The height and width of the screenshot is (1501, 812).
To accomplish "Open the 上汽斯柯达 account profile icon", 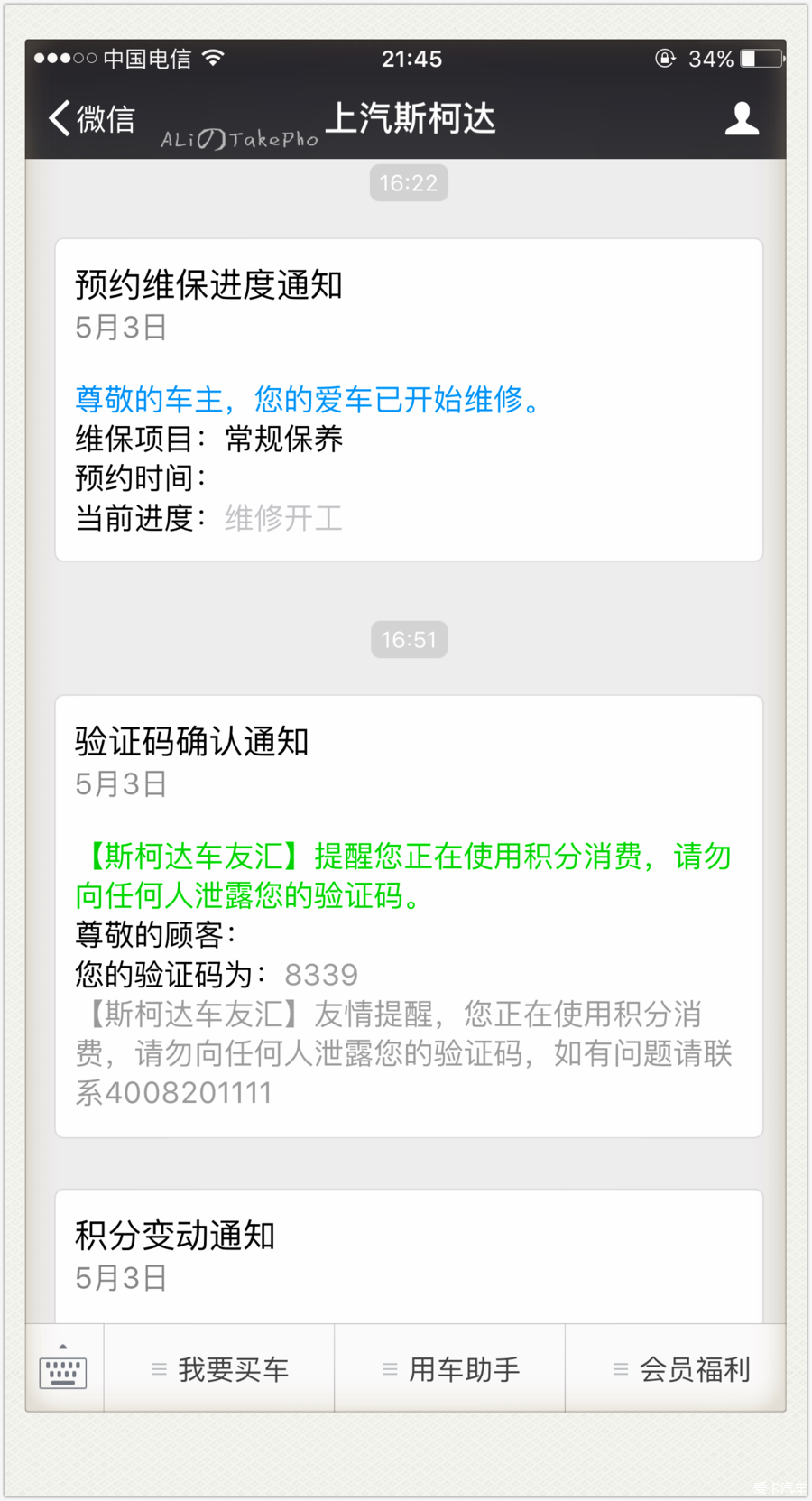I will (742, 118).
